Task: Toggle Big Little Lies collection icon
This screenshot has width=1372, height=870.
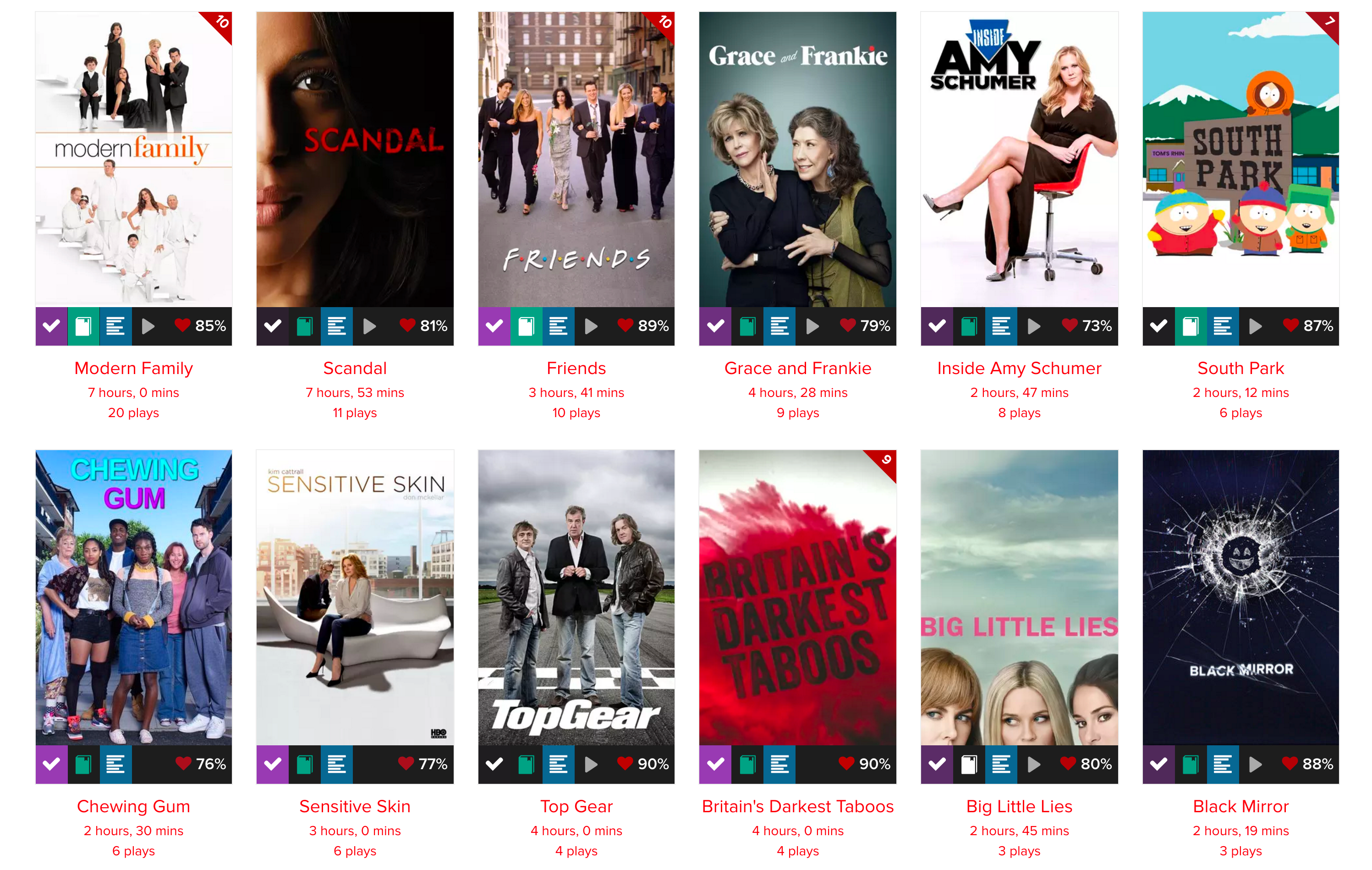Action: (x=969, y=764)
